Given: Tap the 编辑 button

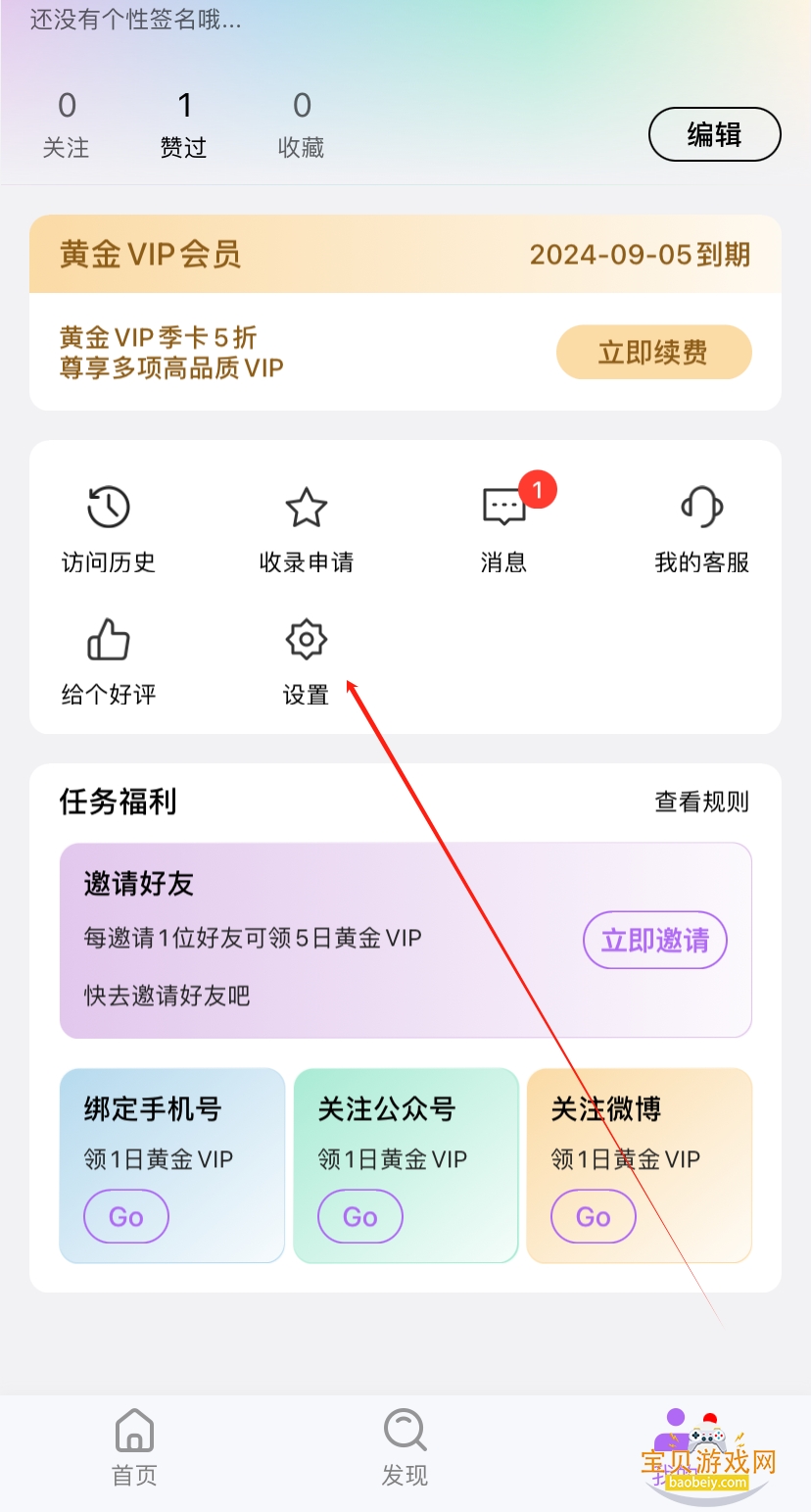Looking at the screenshot, I should tap(714, 134).
